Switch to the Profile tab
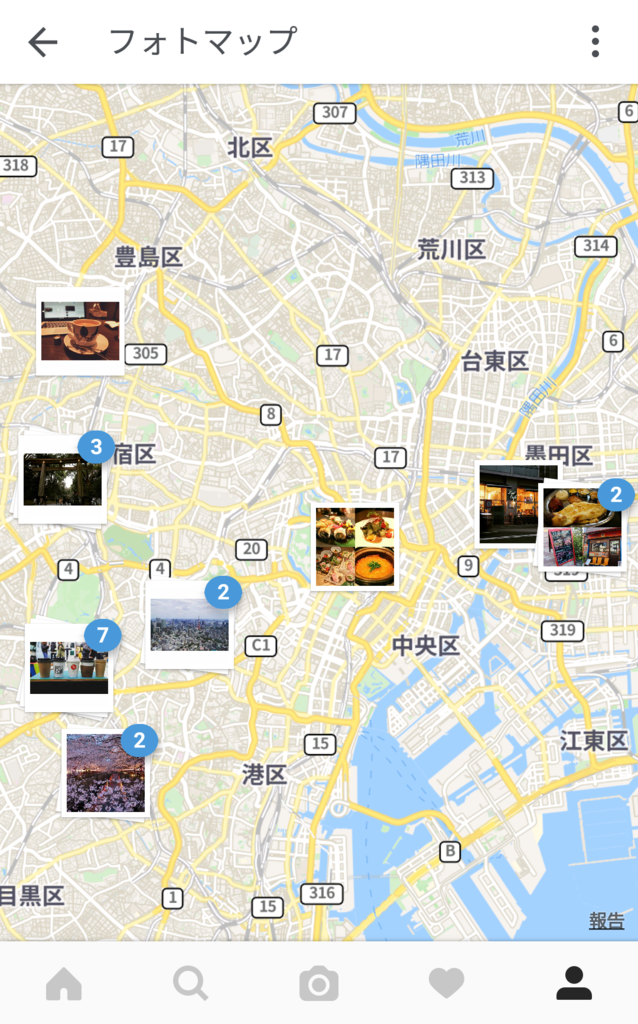The image size is (638, 1024). coord(574,984)
